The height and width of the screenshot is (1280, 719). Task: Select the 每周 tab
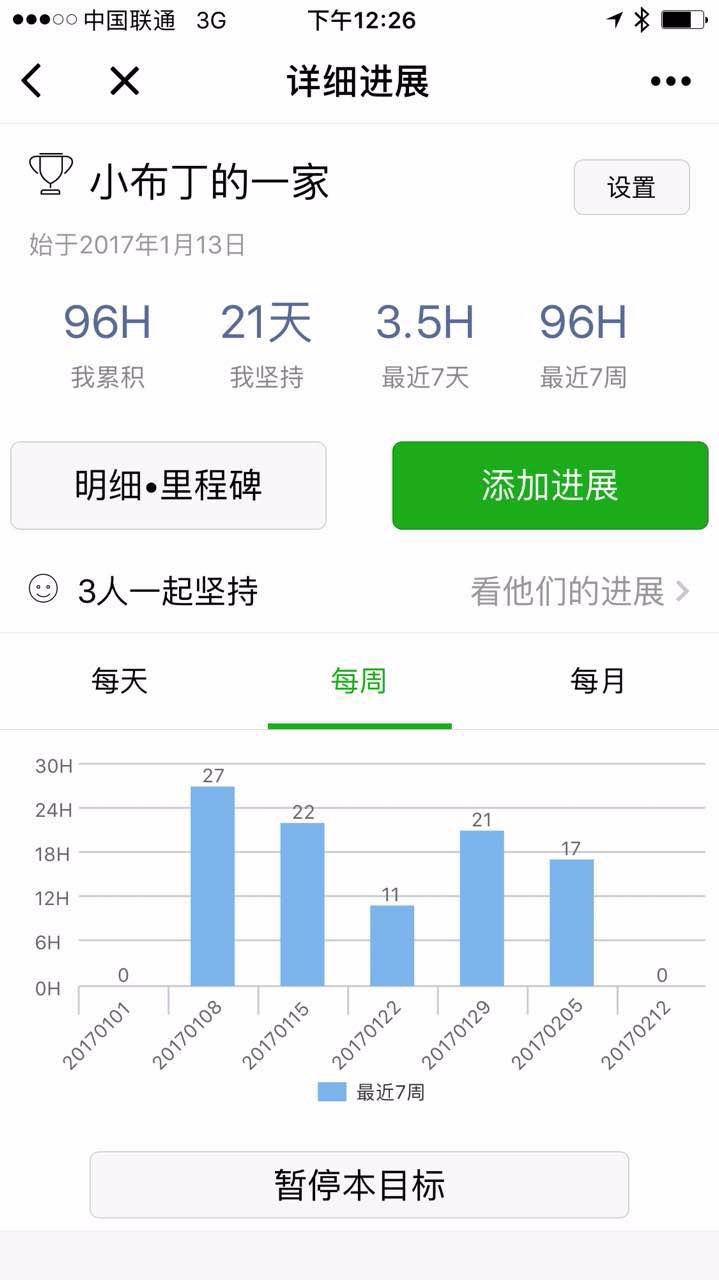[x=359, y=682]
